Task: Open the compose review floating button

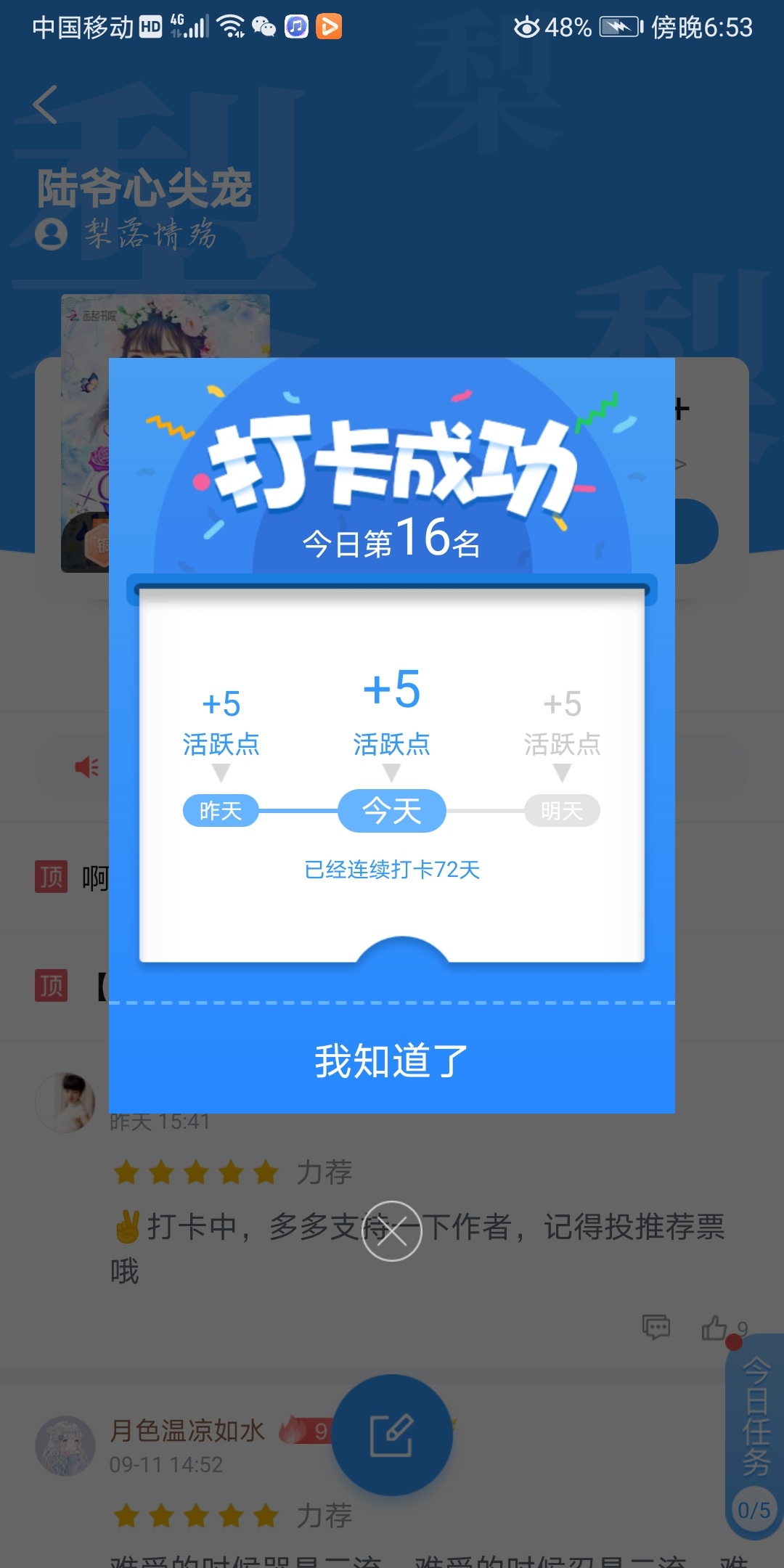Action: (x=392, y=1434)
